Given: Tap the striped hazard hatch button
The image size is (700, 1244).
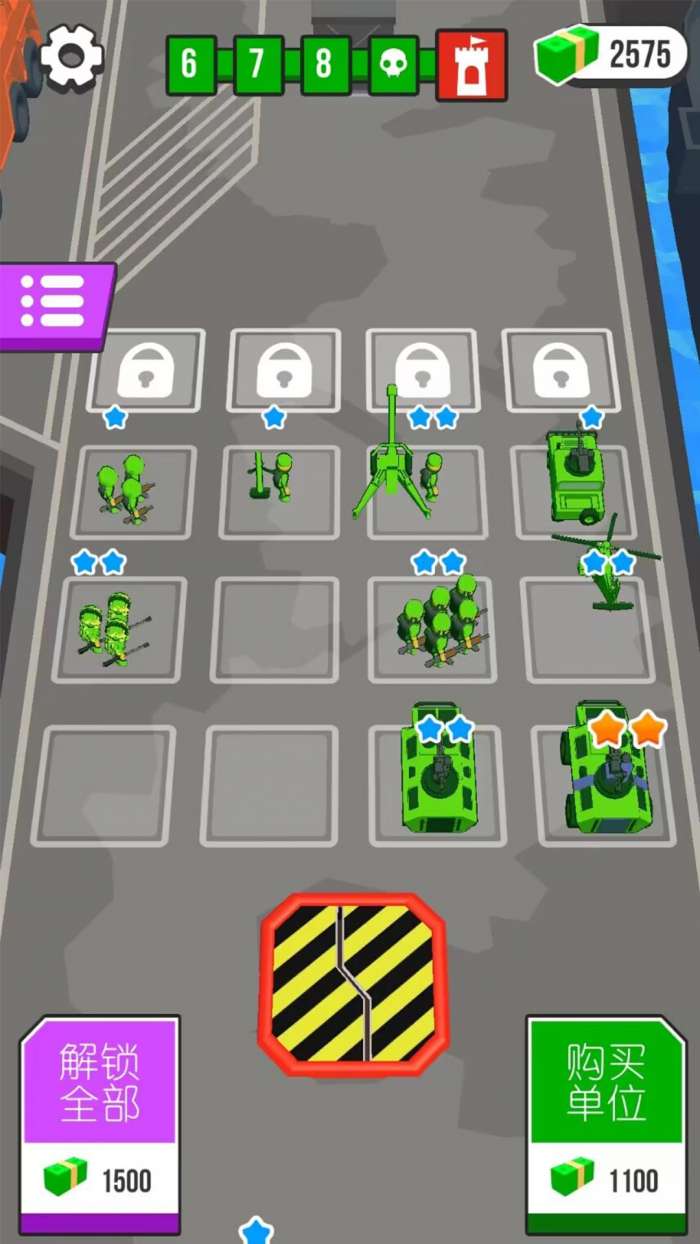Looking at the screenshot, I should pyautogui.click(x=353, y=985).
